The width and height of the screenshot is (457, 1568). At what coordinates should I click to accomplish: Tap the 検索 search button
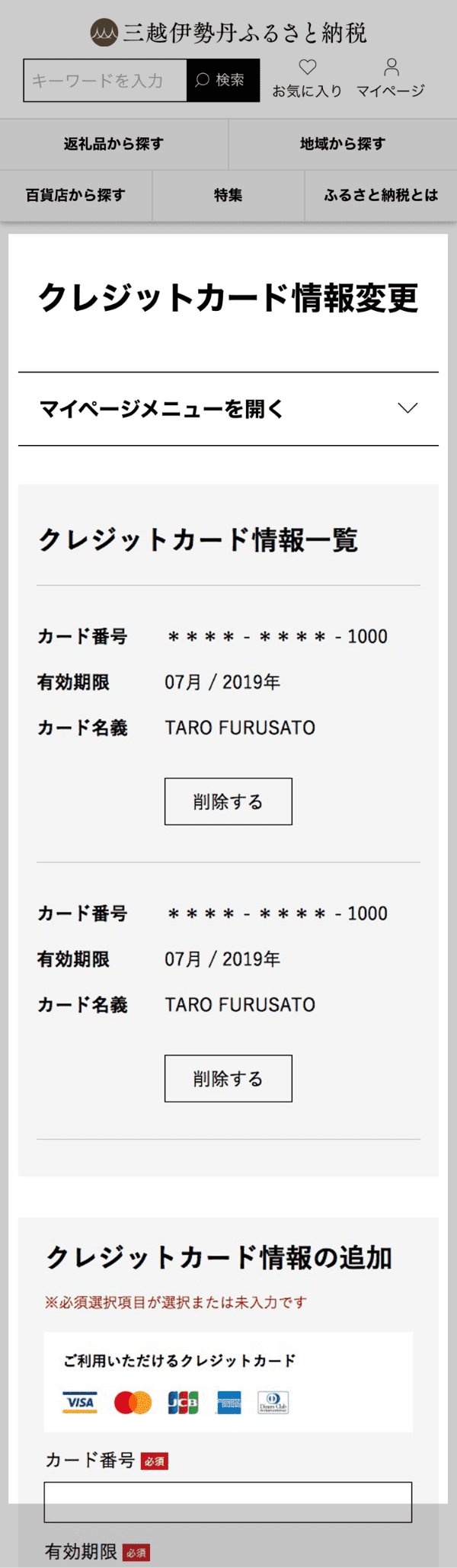tap(222, 80)
